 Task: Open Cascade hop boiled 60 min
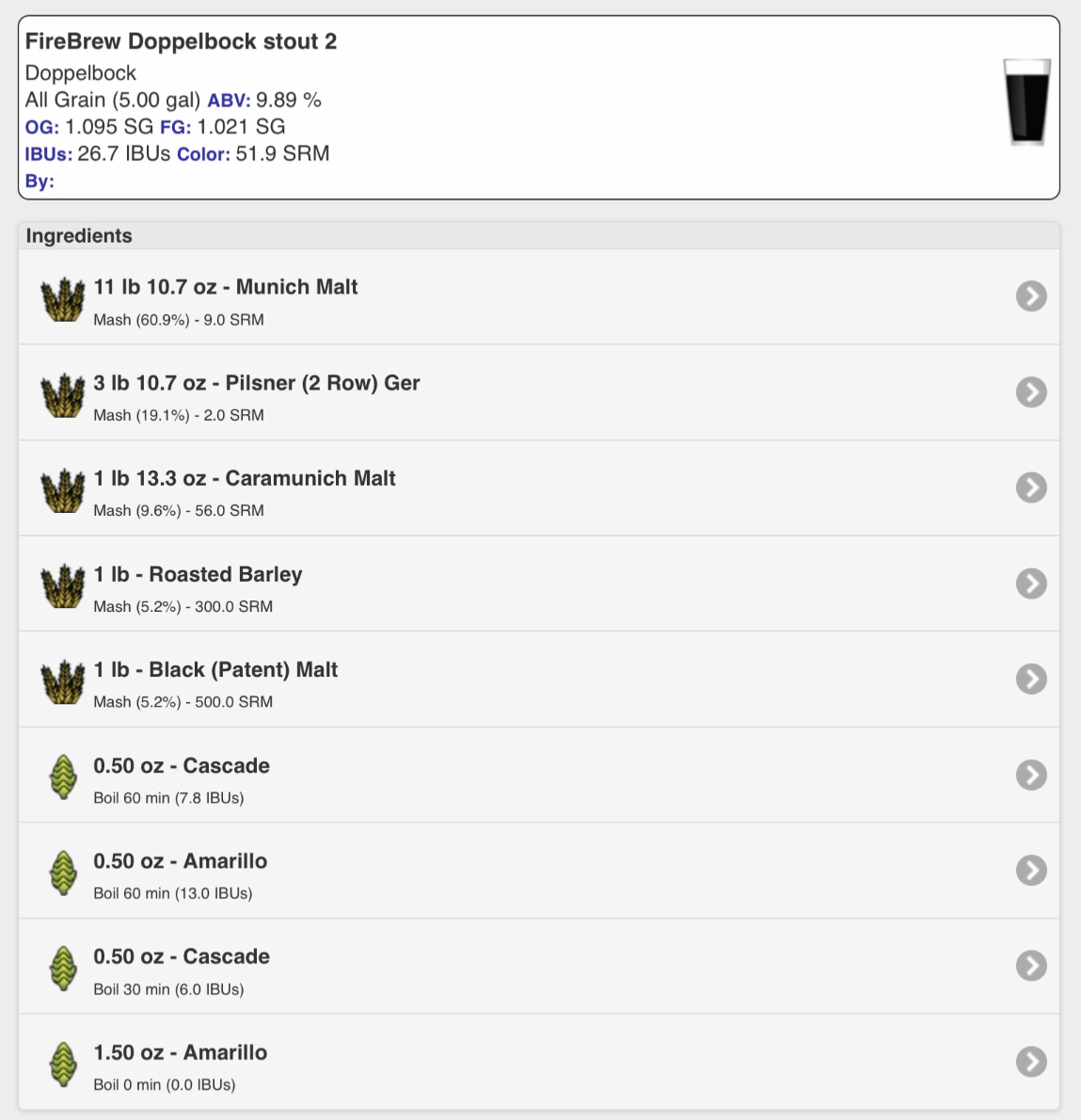[x=538, y=776]
